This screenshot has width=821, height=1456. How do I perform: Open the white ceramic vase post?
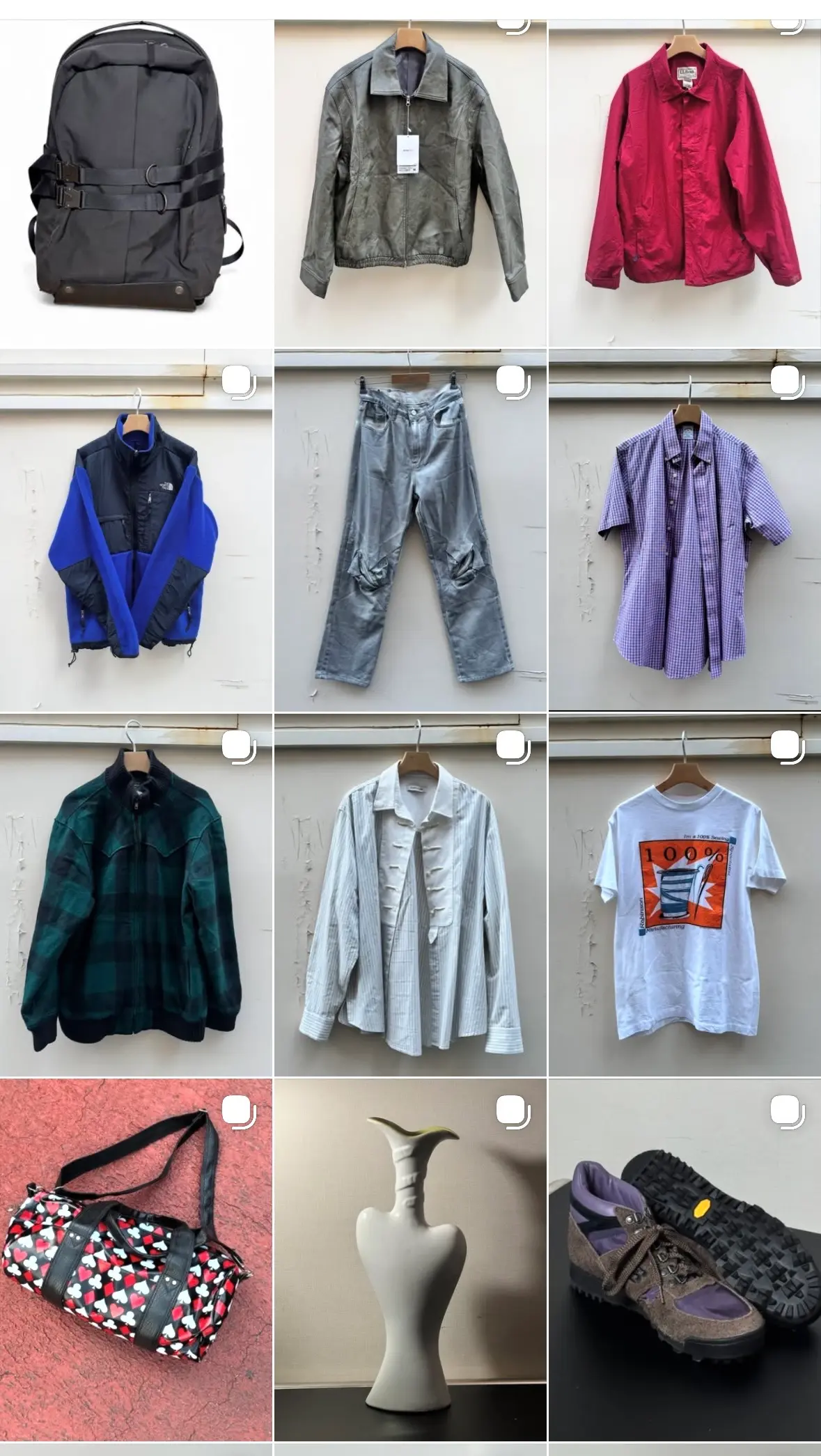410,1259
